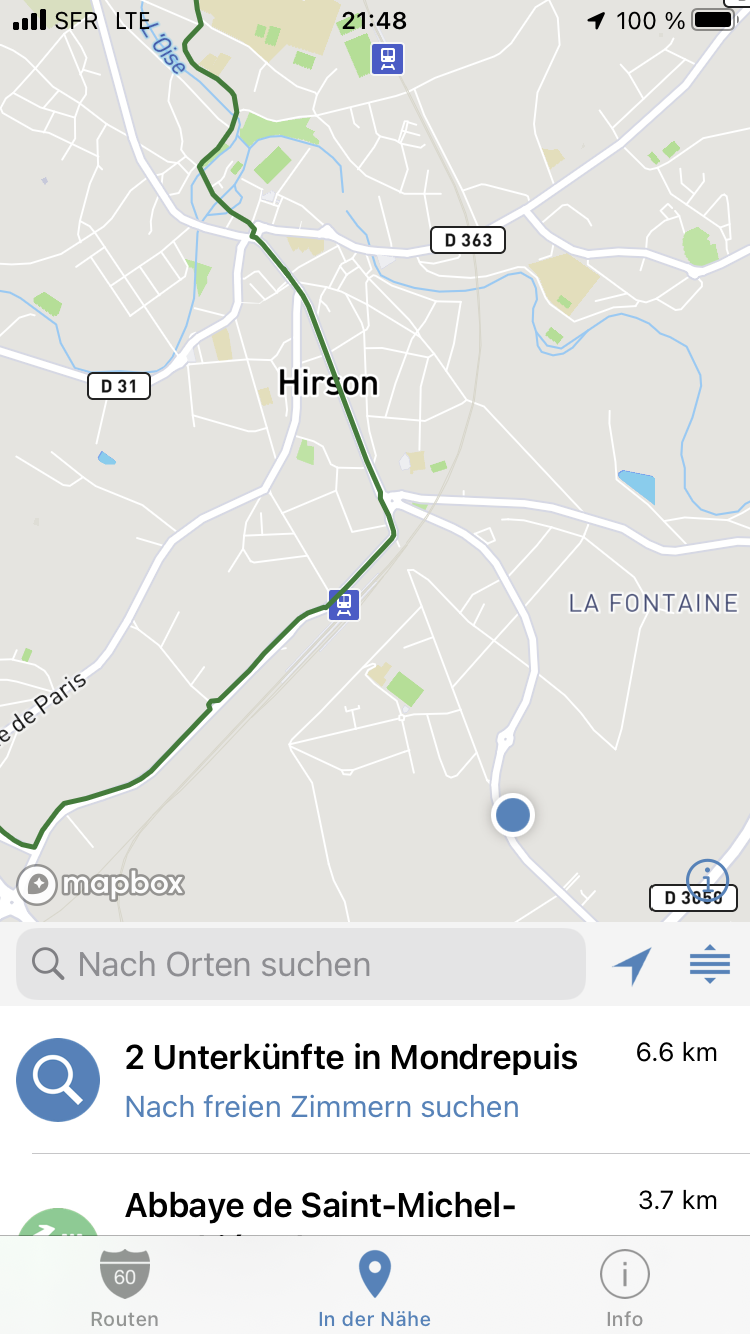Tap the search field 'Nach Orten suchen'
750x1334 pixels.
[300, 964]
